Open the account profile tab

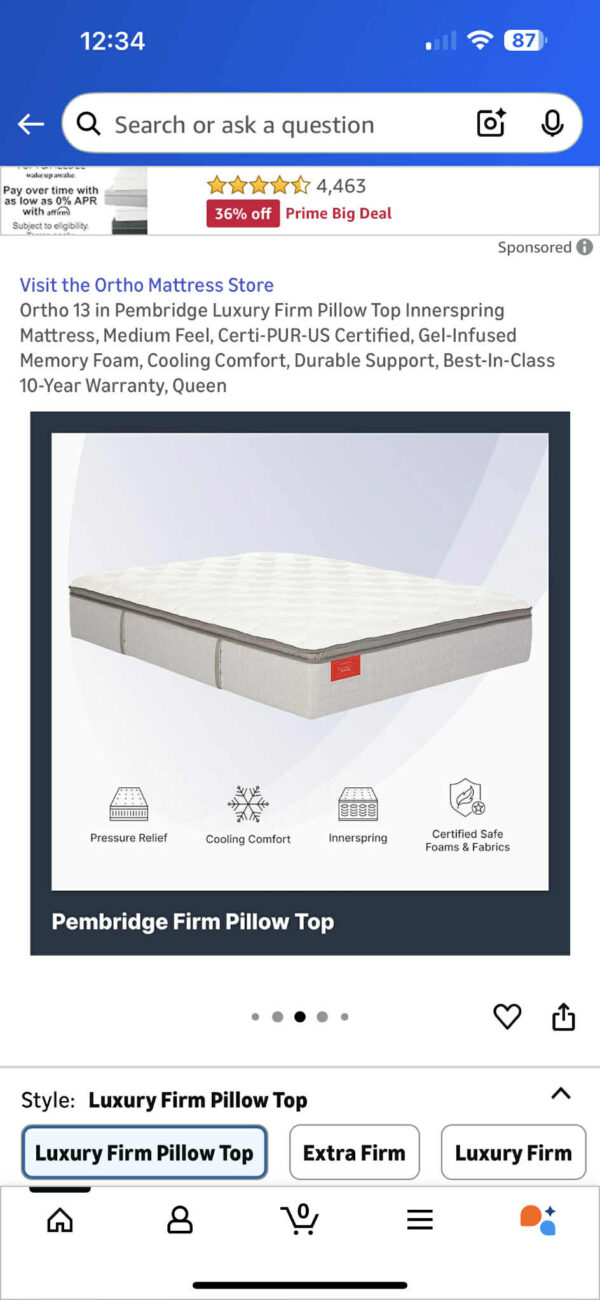[x=180, y=1220]
